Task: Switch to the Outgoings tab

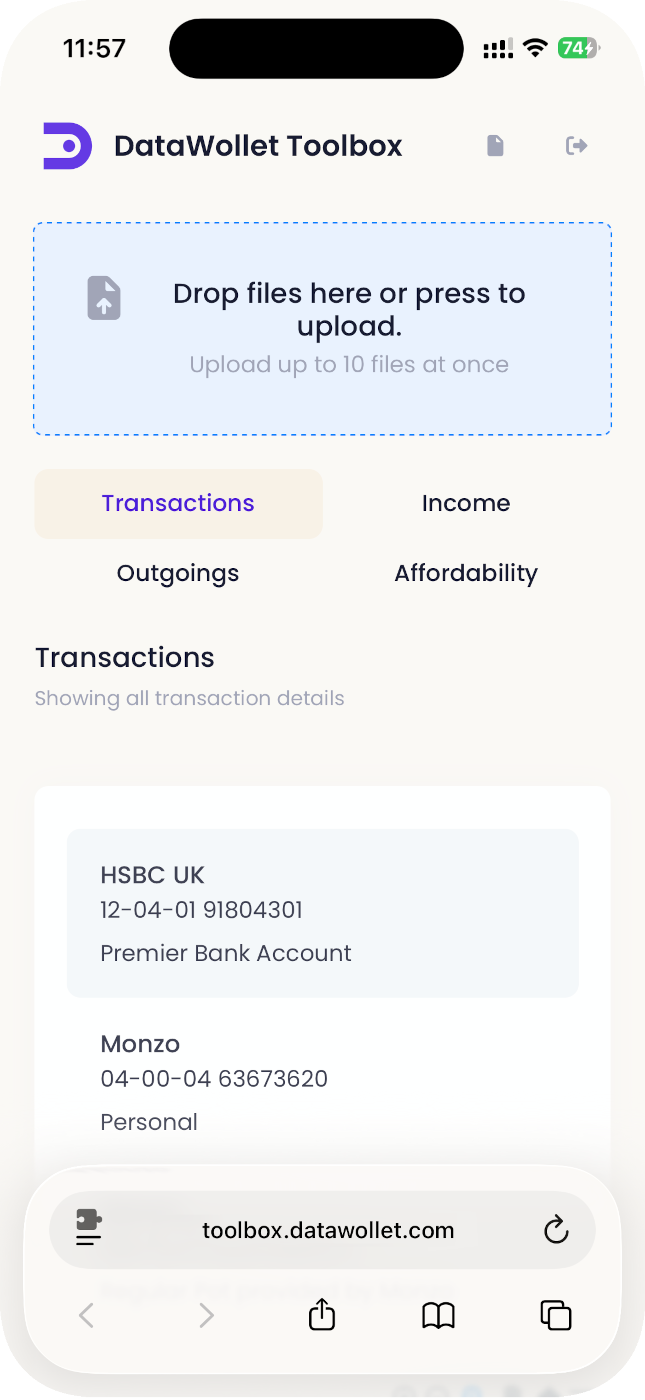Action: tap(178, 573)
